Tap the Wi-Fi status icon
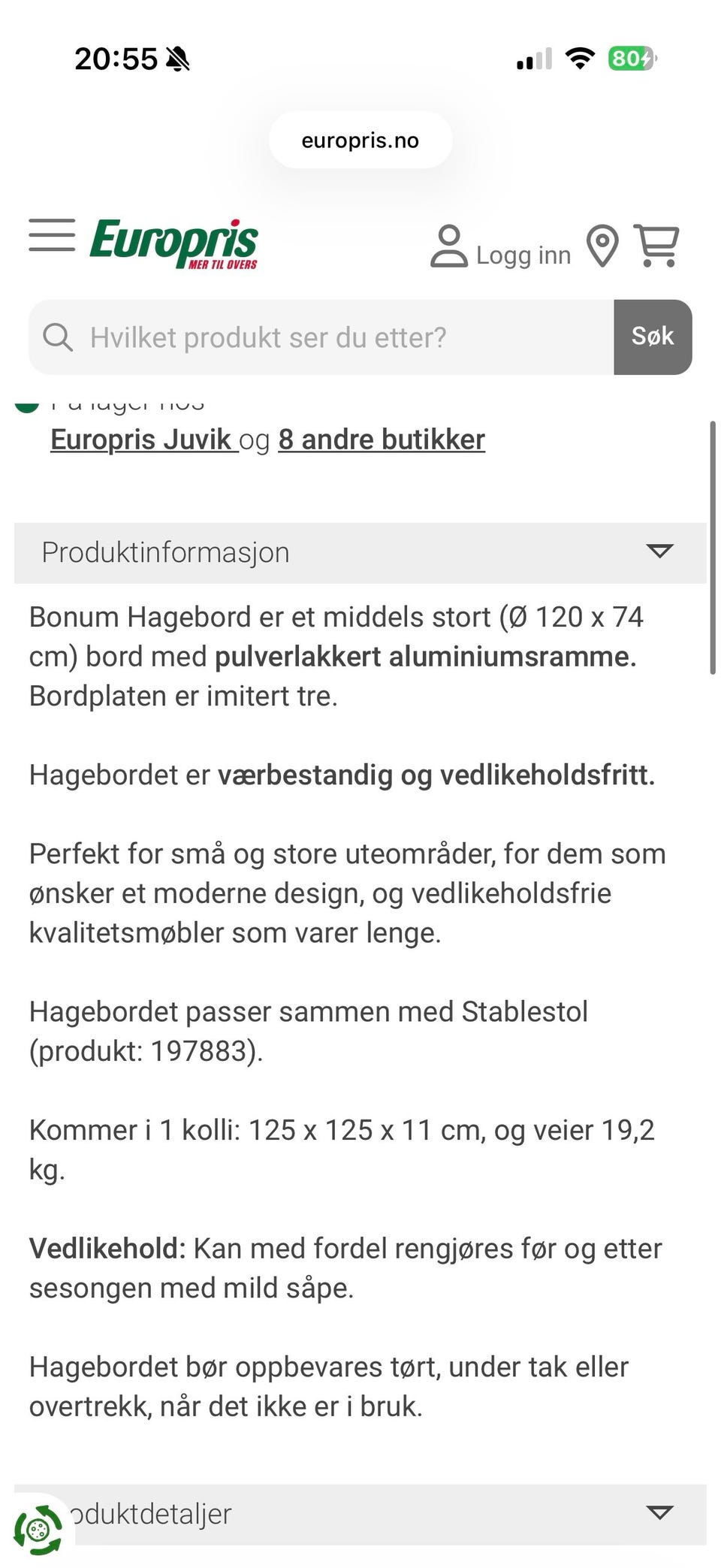The width and height of the screenshot is (721, 1568). point(580,57)
